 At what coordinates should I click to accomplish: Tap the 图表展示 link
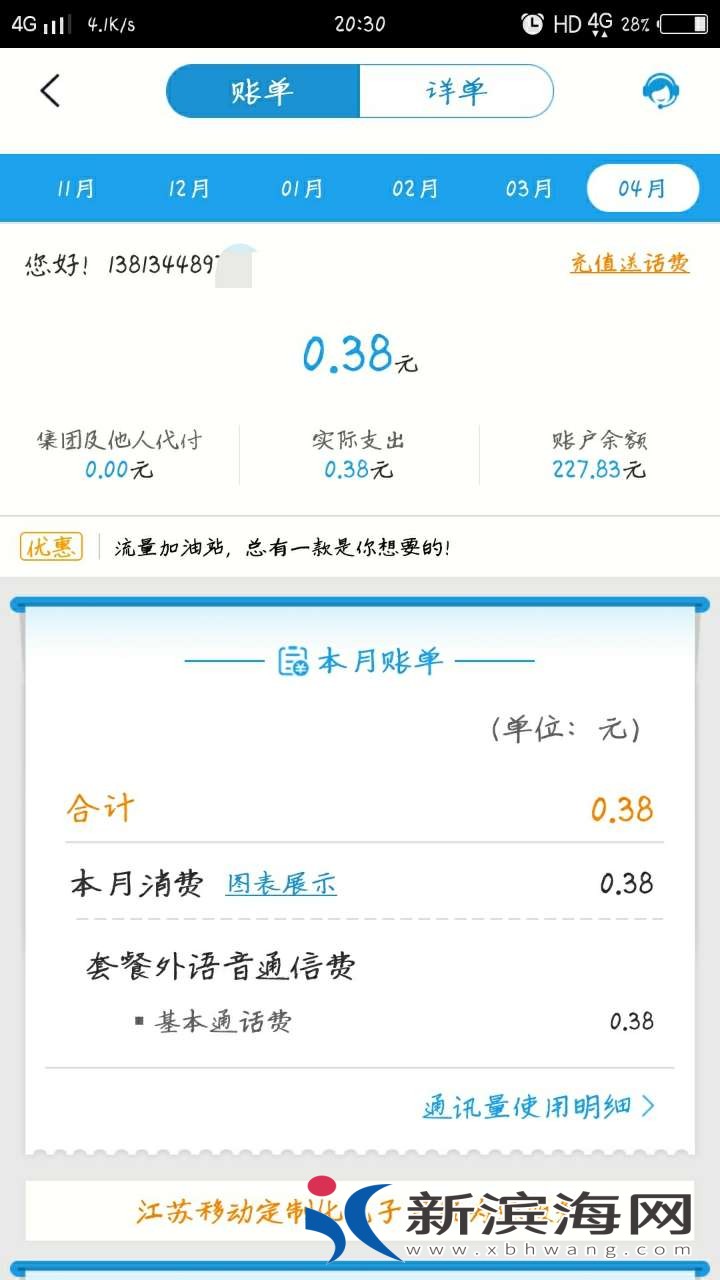click(281, 884)
